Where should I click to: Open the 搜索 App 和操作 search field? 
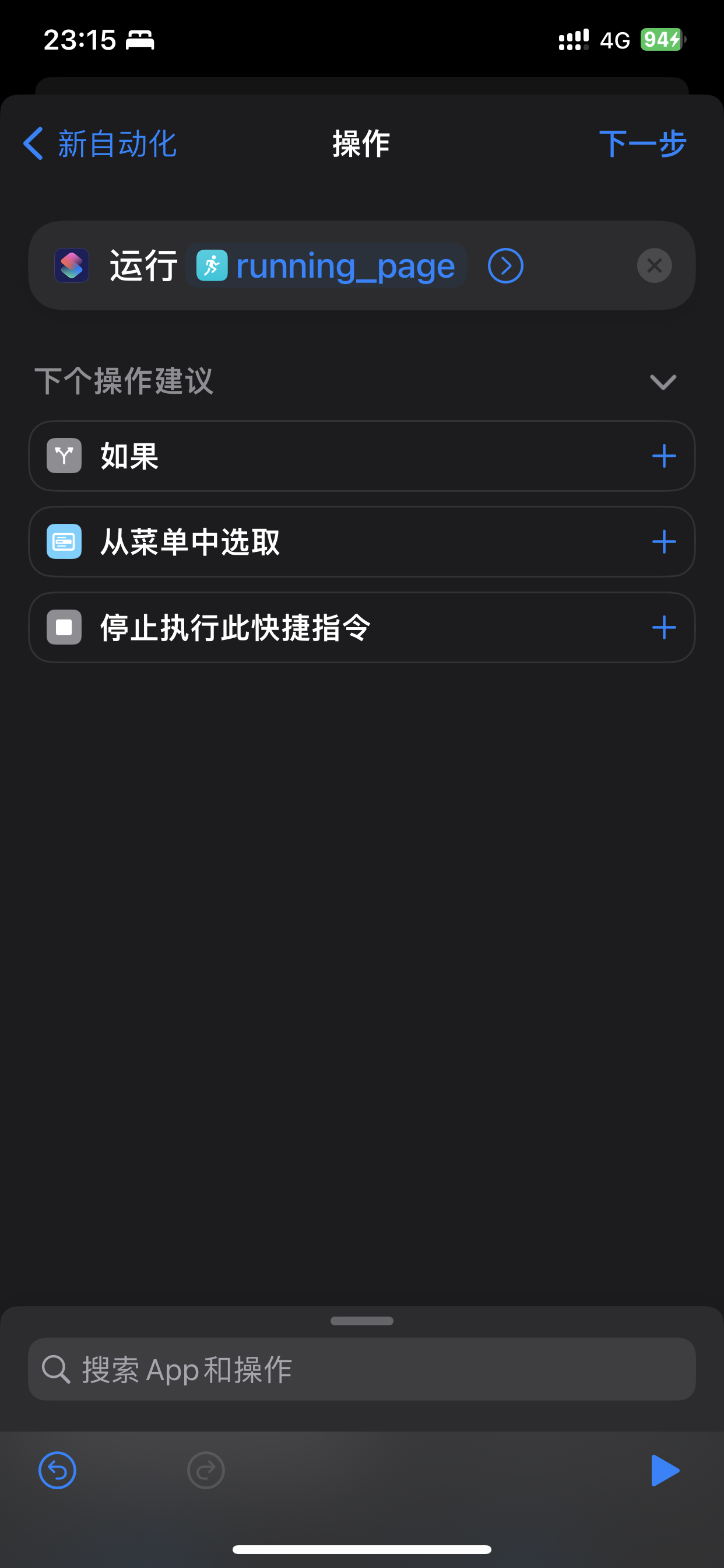[x=361, y=1370]
